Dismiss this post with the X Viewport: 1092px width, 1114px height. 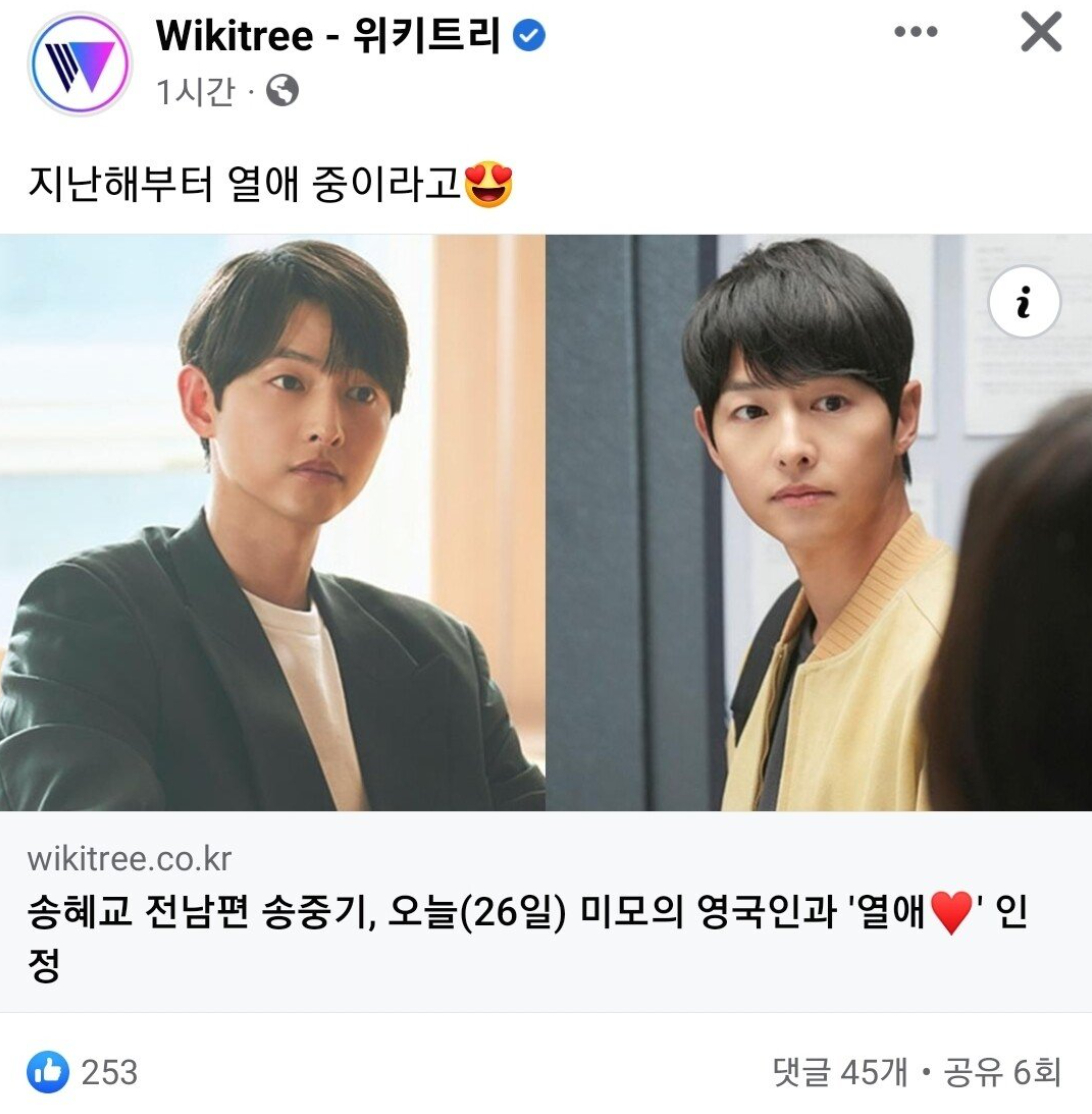(1040, 32)
